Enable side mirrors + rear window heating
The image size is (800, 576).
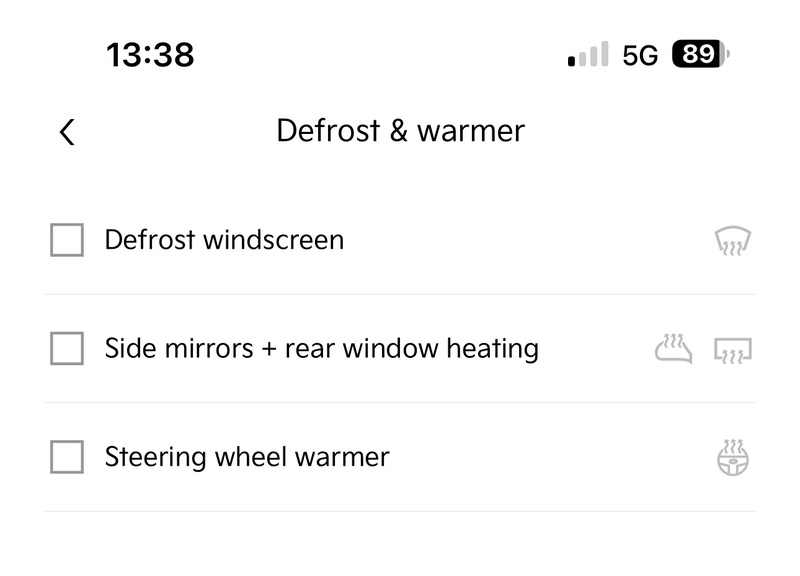67,349
